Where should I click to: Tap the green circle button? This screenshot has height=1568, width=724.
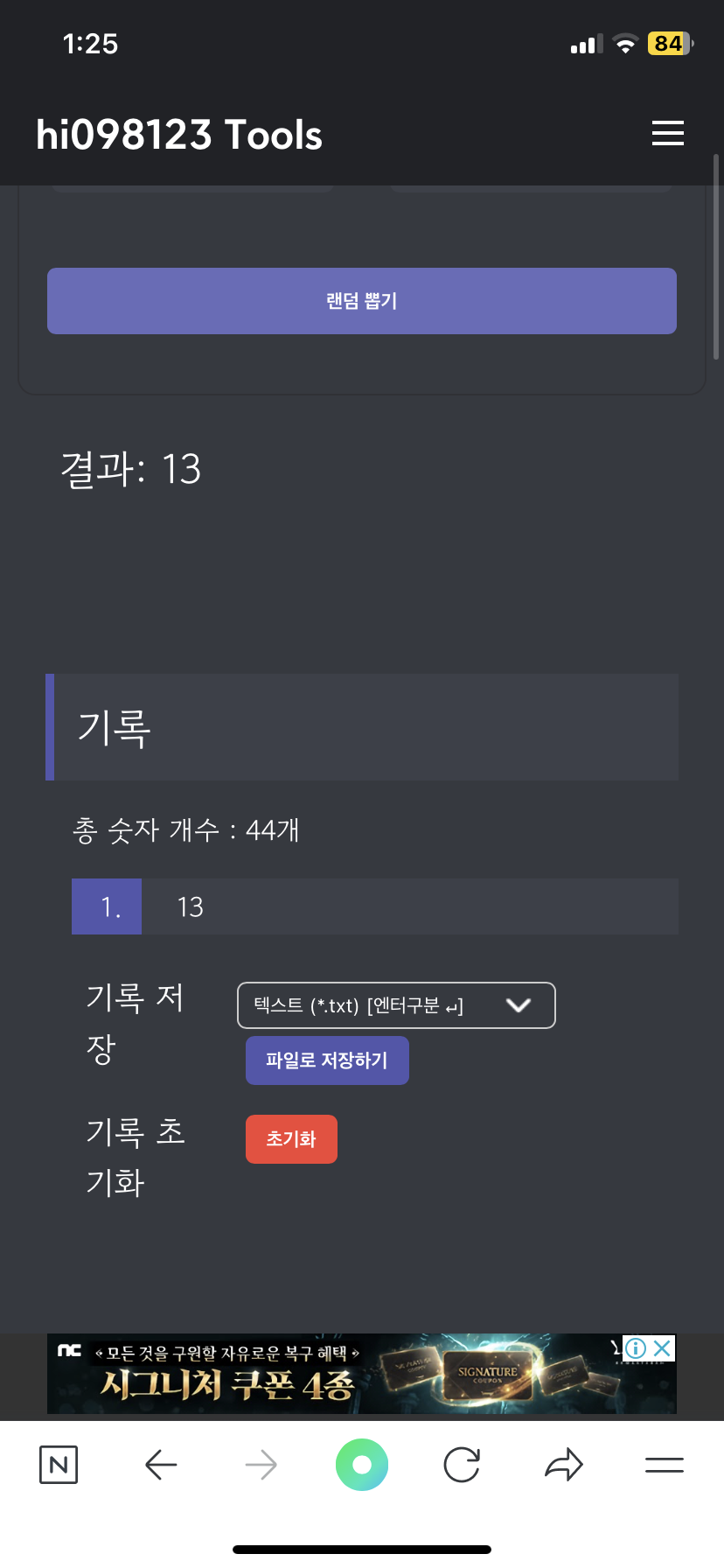coord(362,1465)
